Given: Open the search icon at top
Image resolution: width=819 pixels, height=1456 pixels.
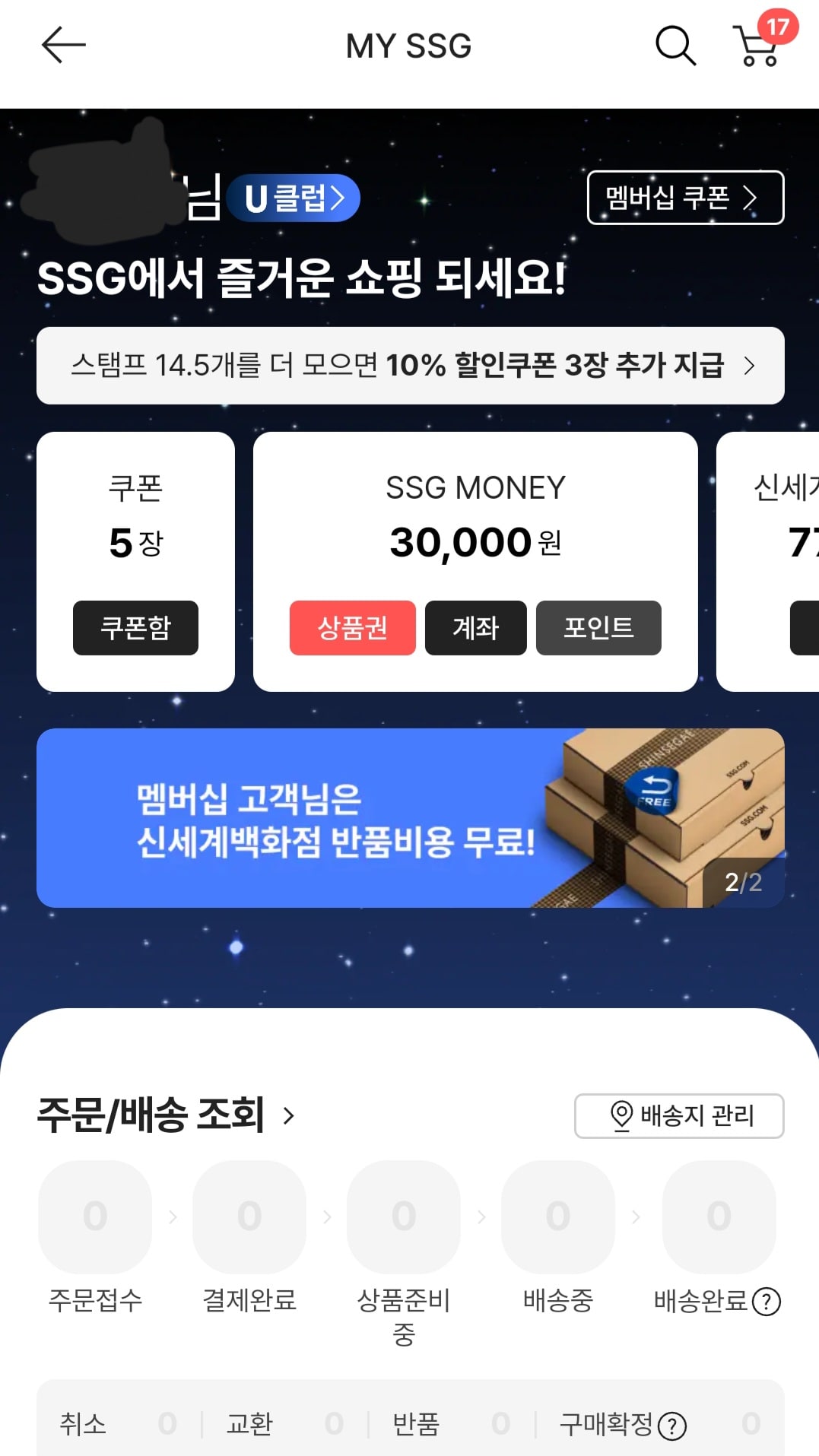Looking at the screenshot, I should point(674,46).
